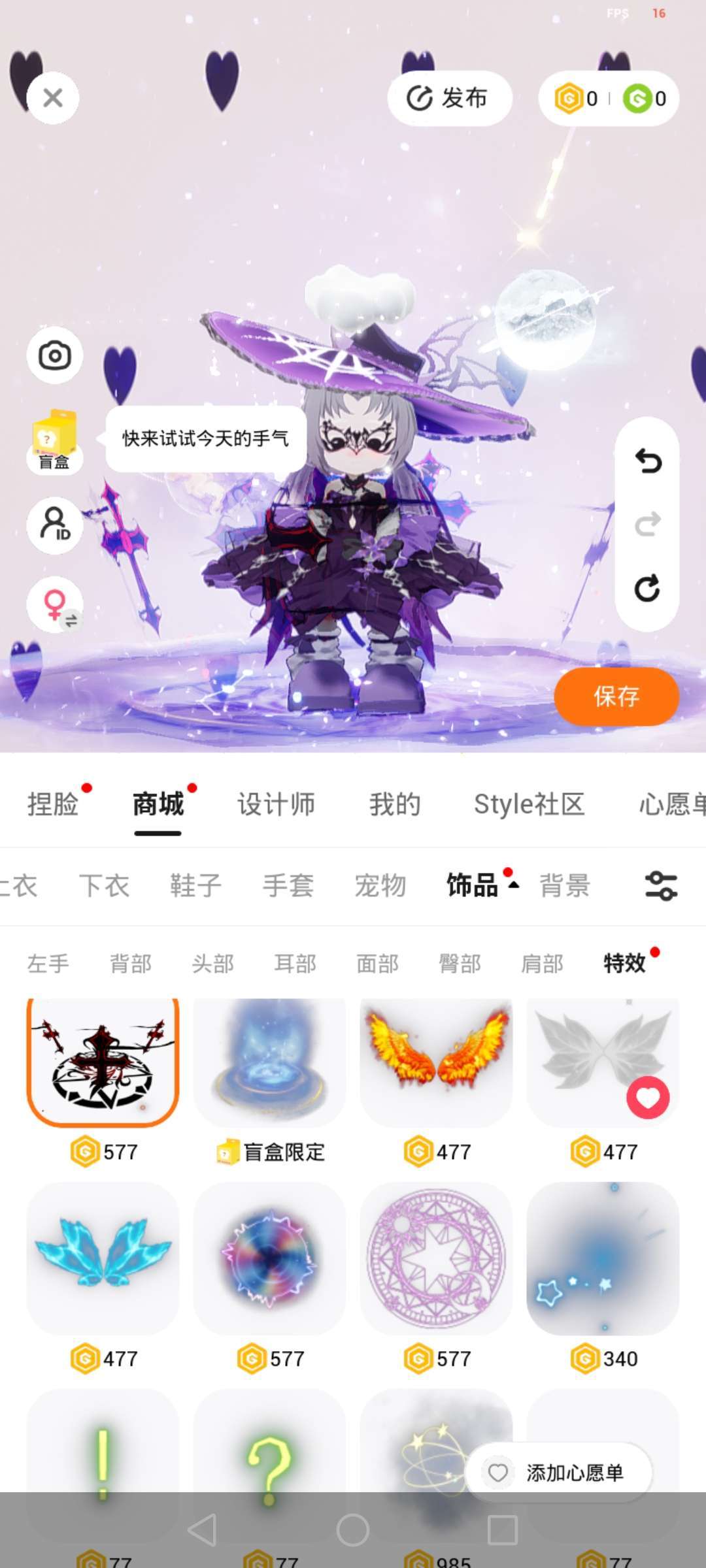The width and height of the screenshot is (706, 1568).
Task: Switch the avatar gender
Action: pos(54,606)
